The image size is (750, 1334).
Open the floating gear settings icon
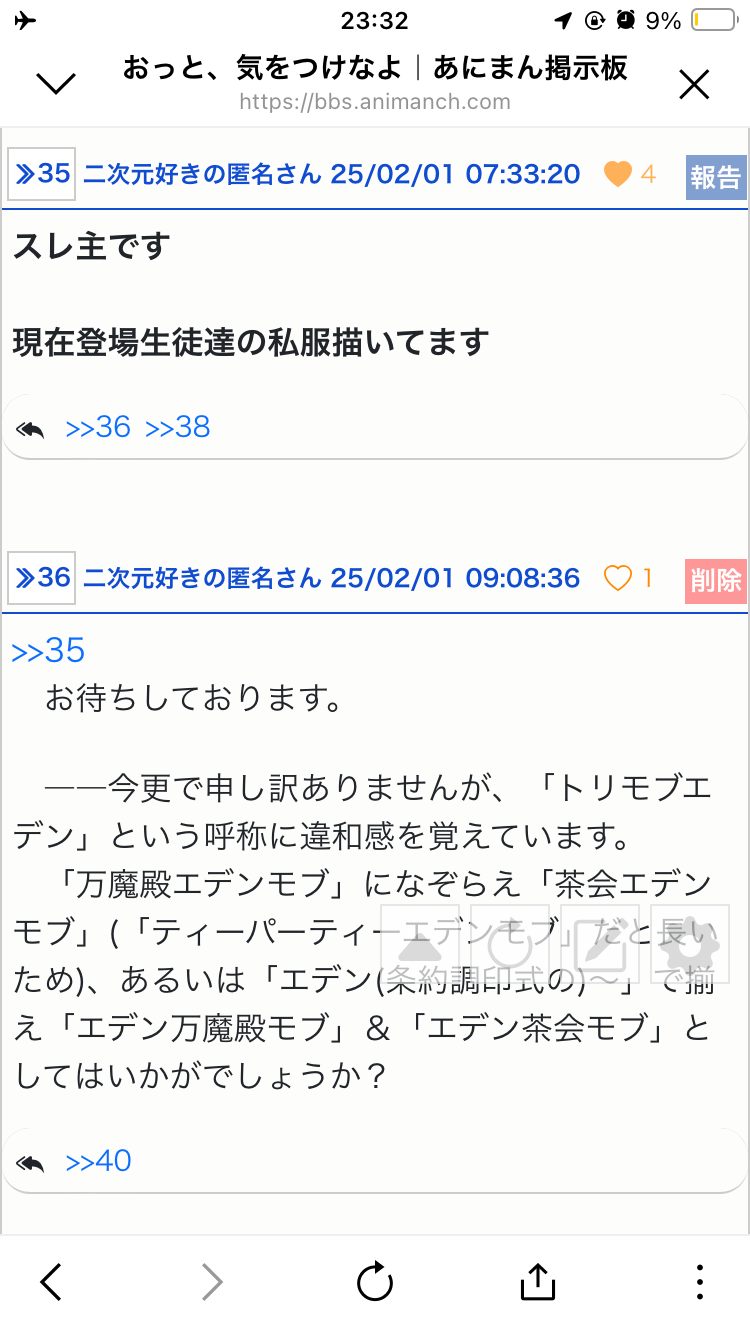point(690,943)
